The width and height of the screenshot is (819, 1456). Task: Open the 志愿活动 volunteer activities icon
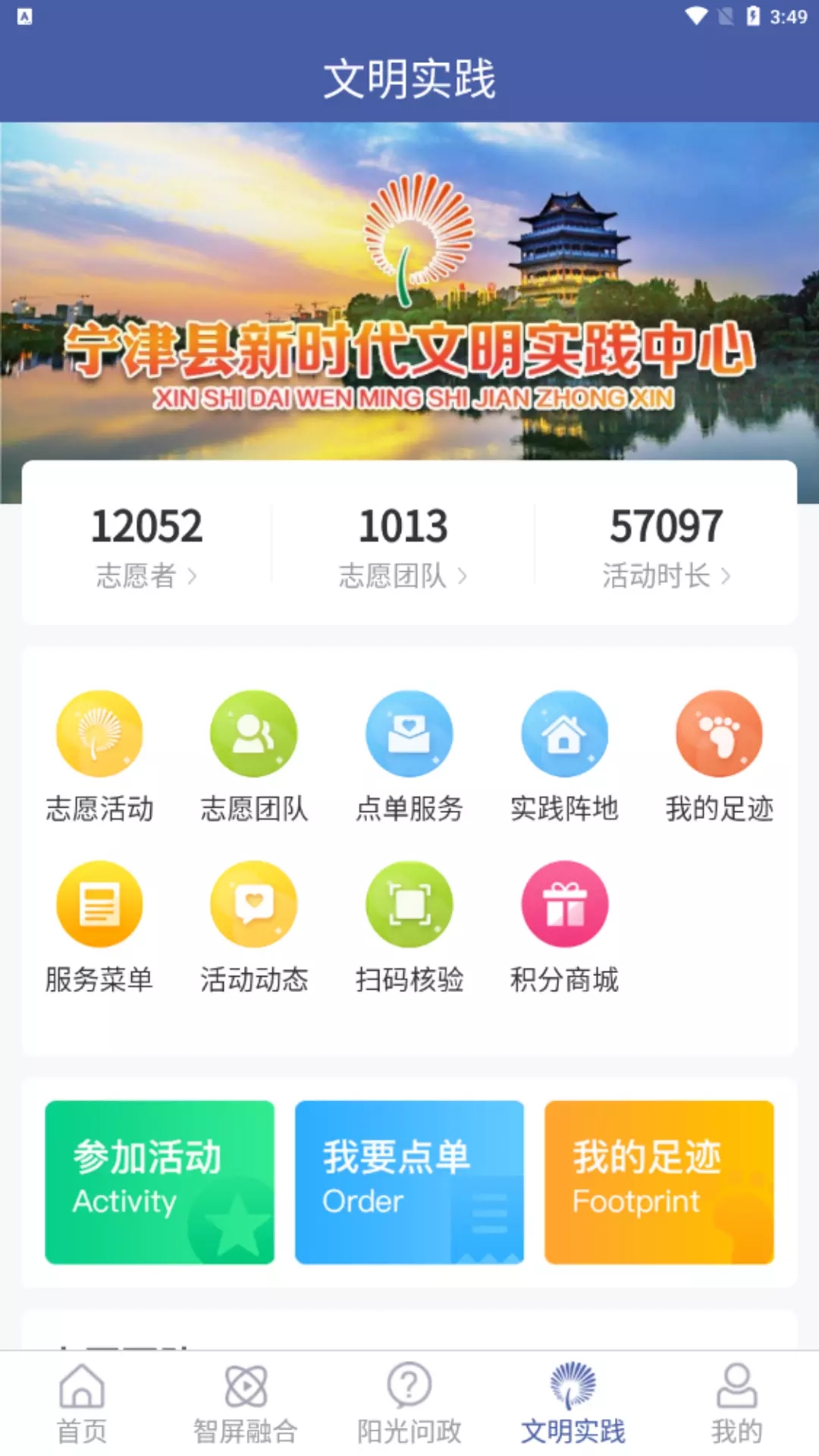click(x=98, y=758)
